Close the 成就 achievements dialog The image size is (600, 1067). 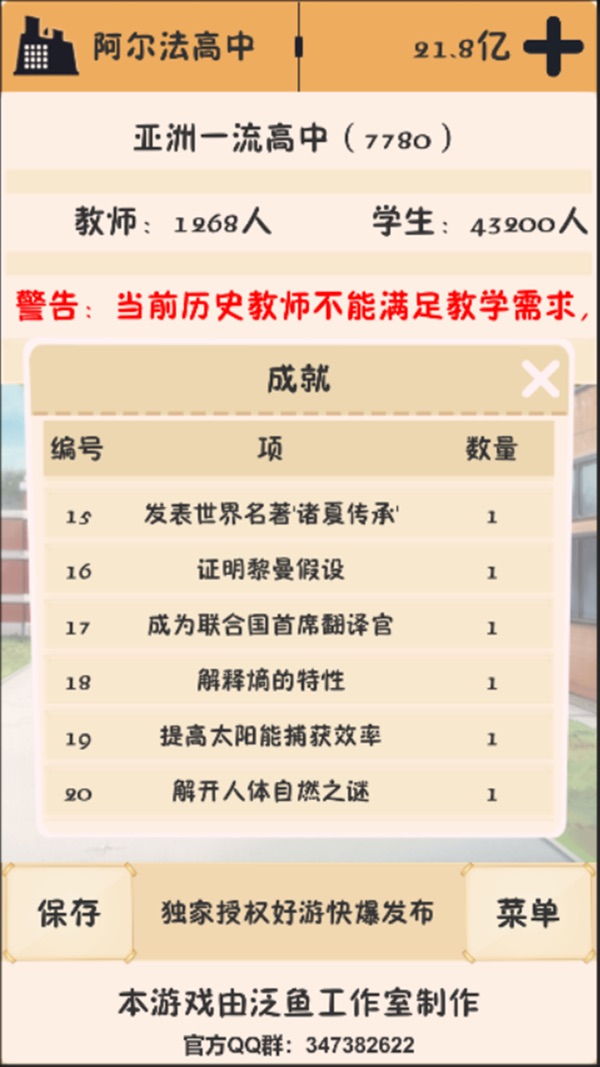tap(540, 378)
